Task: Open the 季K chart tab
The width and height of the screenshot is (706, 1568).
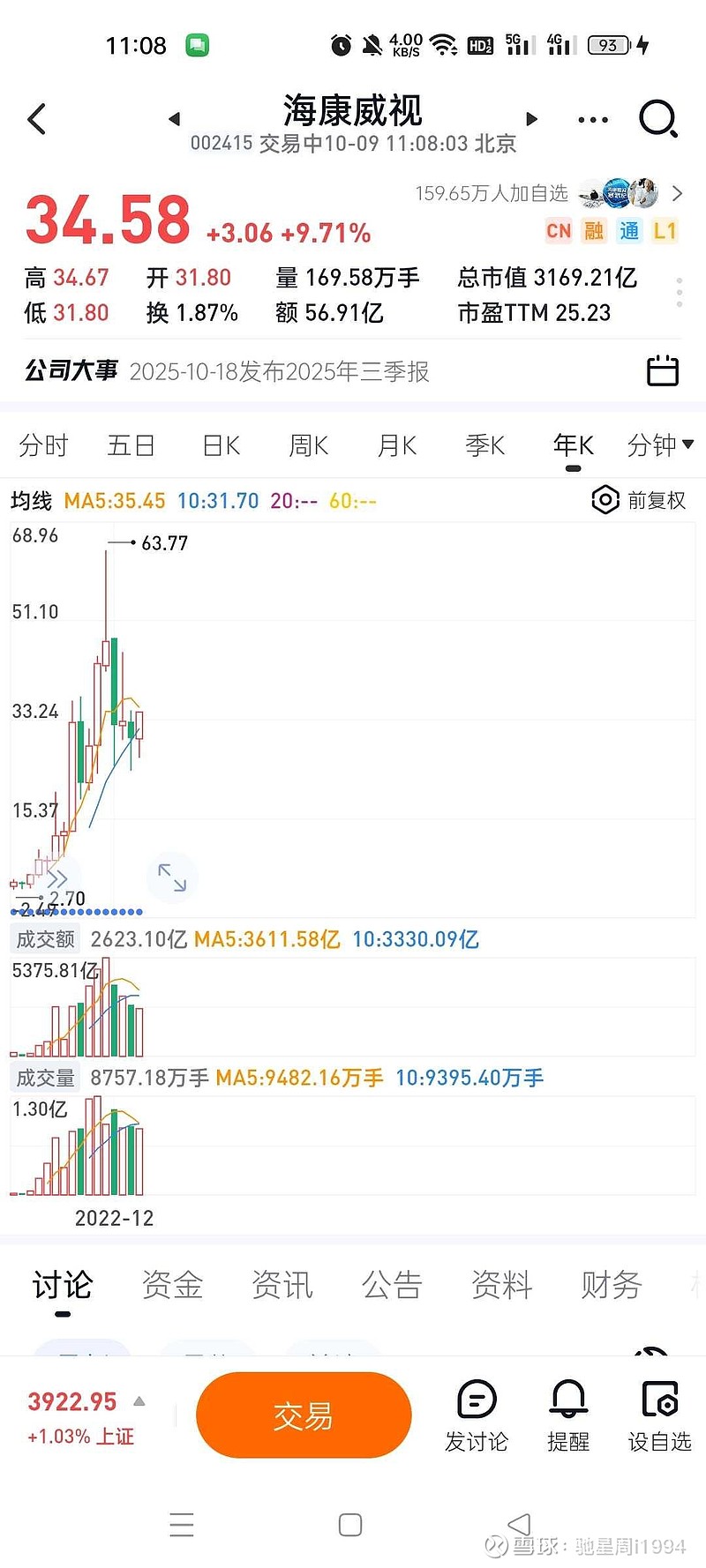Action: click(x=485, y=445)
